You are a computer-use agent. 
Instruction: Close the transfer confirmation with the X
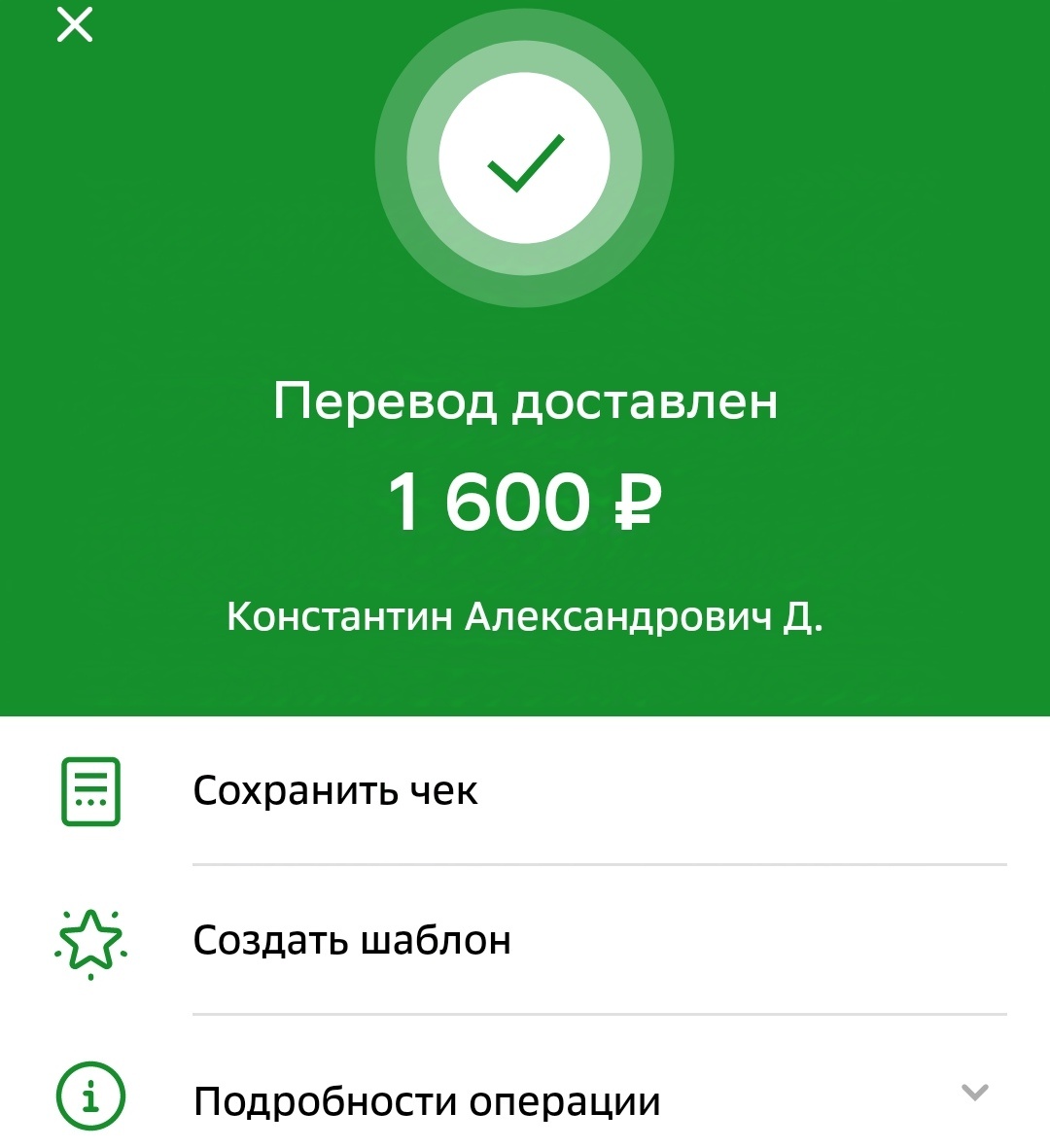74,24
